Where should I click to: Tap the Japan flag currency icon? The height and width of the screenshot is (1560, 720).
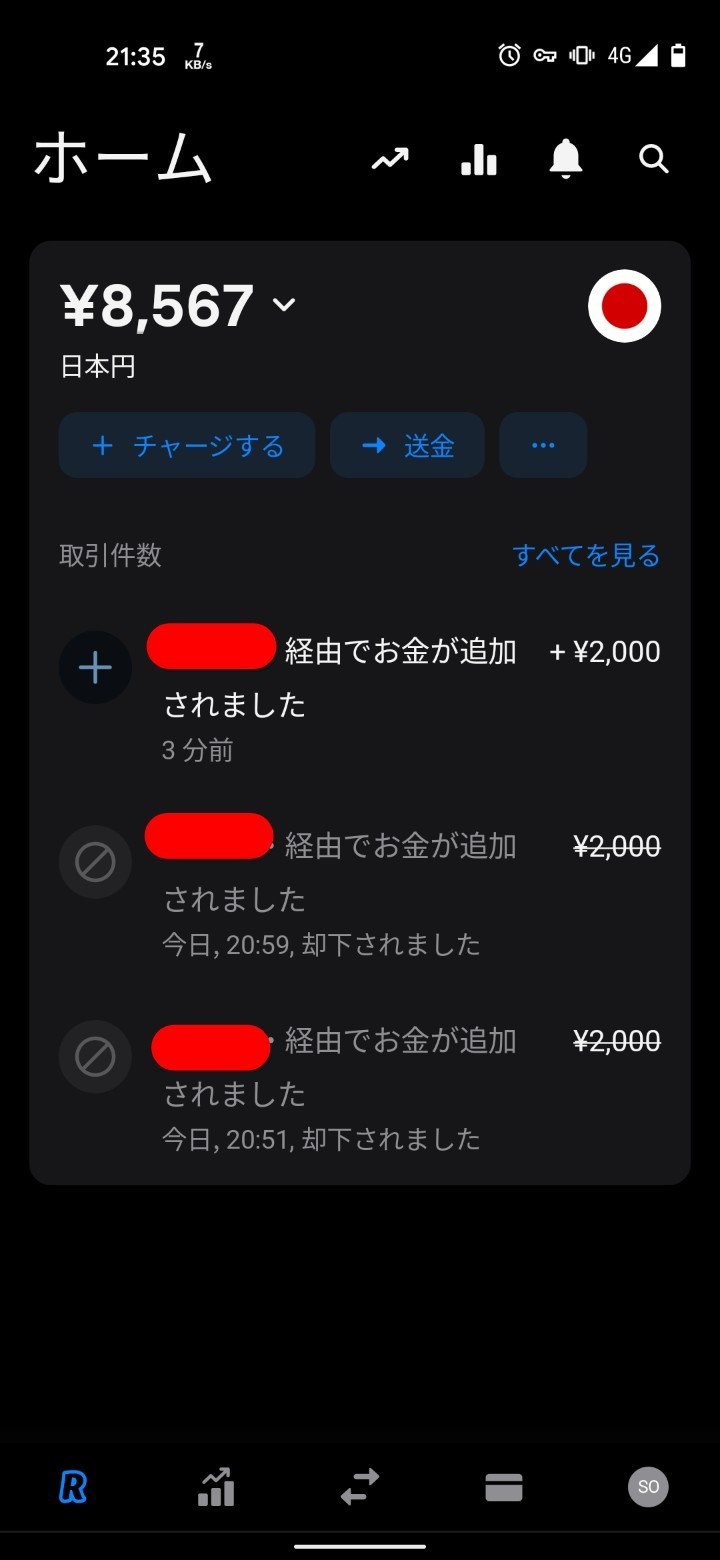[x=625, y=306]
